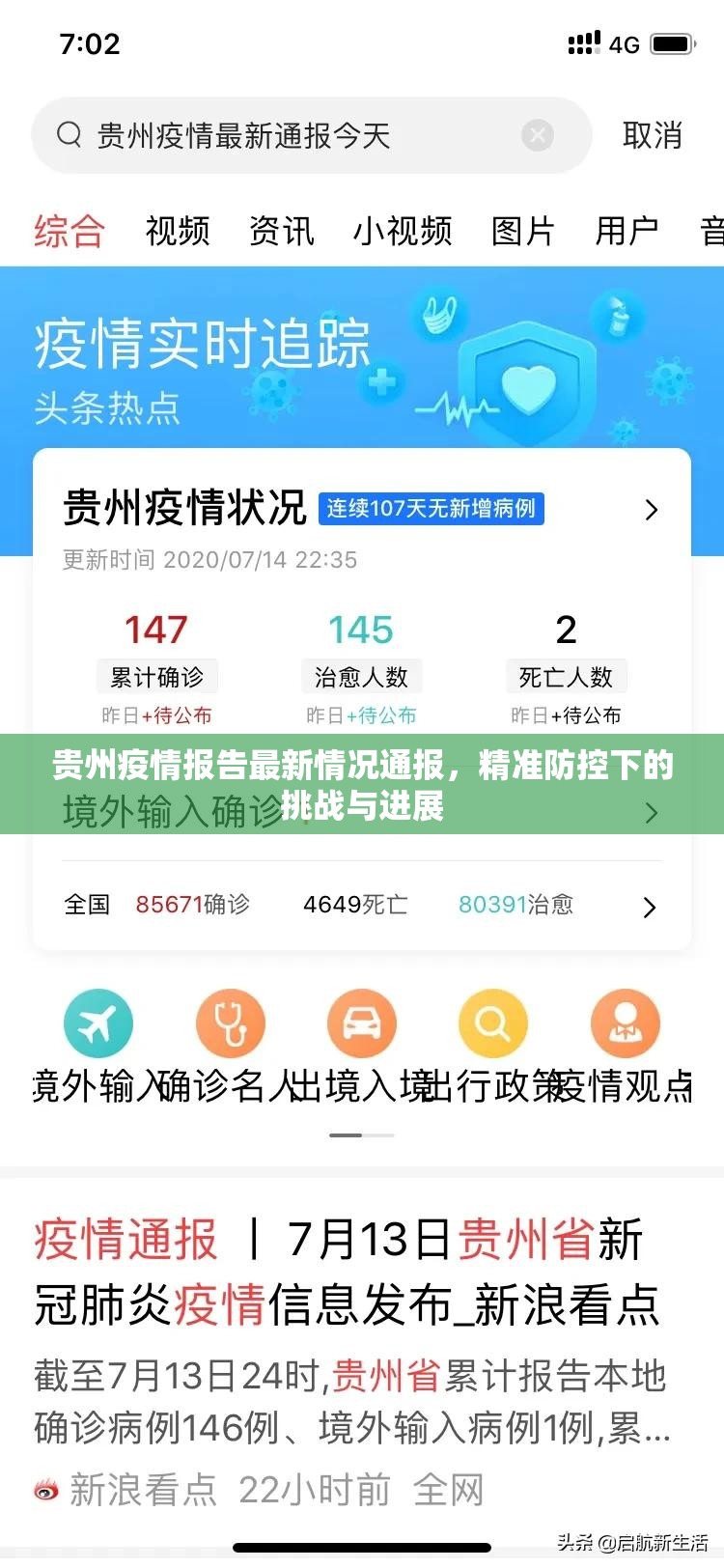Open the 资讯 tab
This screenshot has height=1568, width=724.
pyautogui.click(x=281, y=231)
